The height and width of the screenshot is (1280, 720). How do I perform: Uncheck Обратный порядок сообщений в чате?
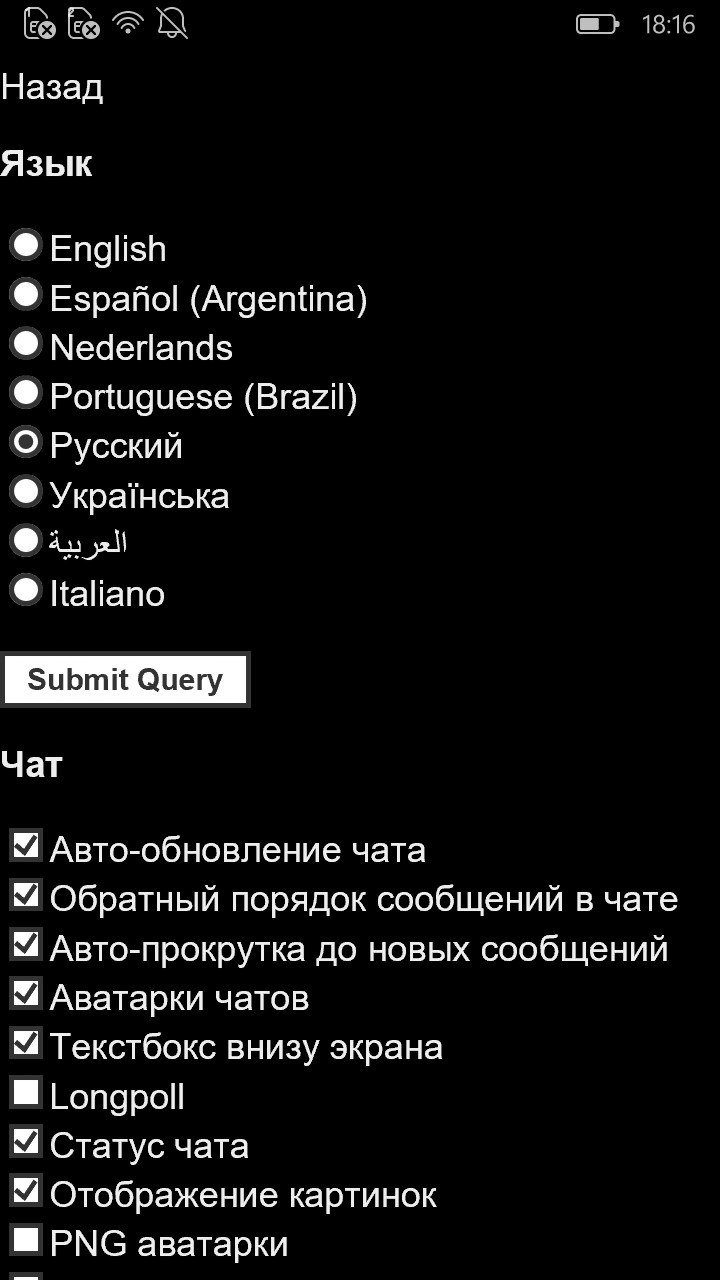pos(25,895)
